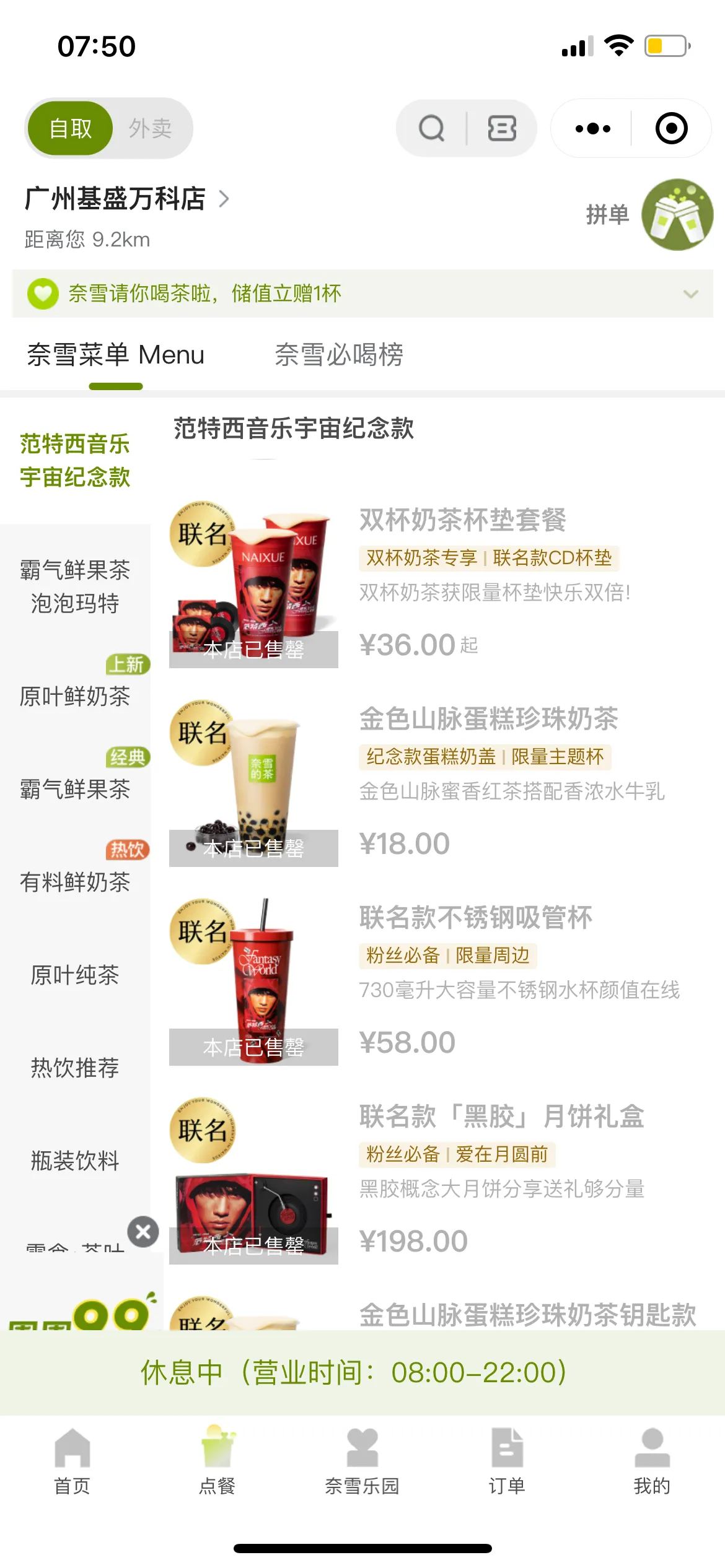Select the 原叶鲜奶茶 category
This screenshot has height=1568, width=725.
(x=75, y=696)
